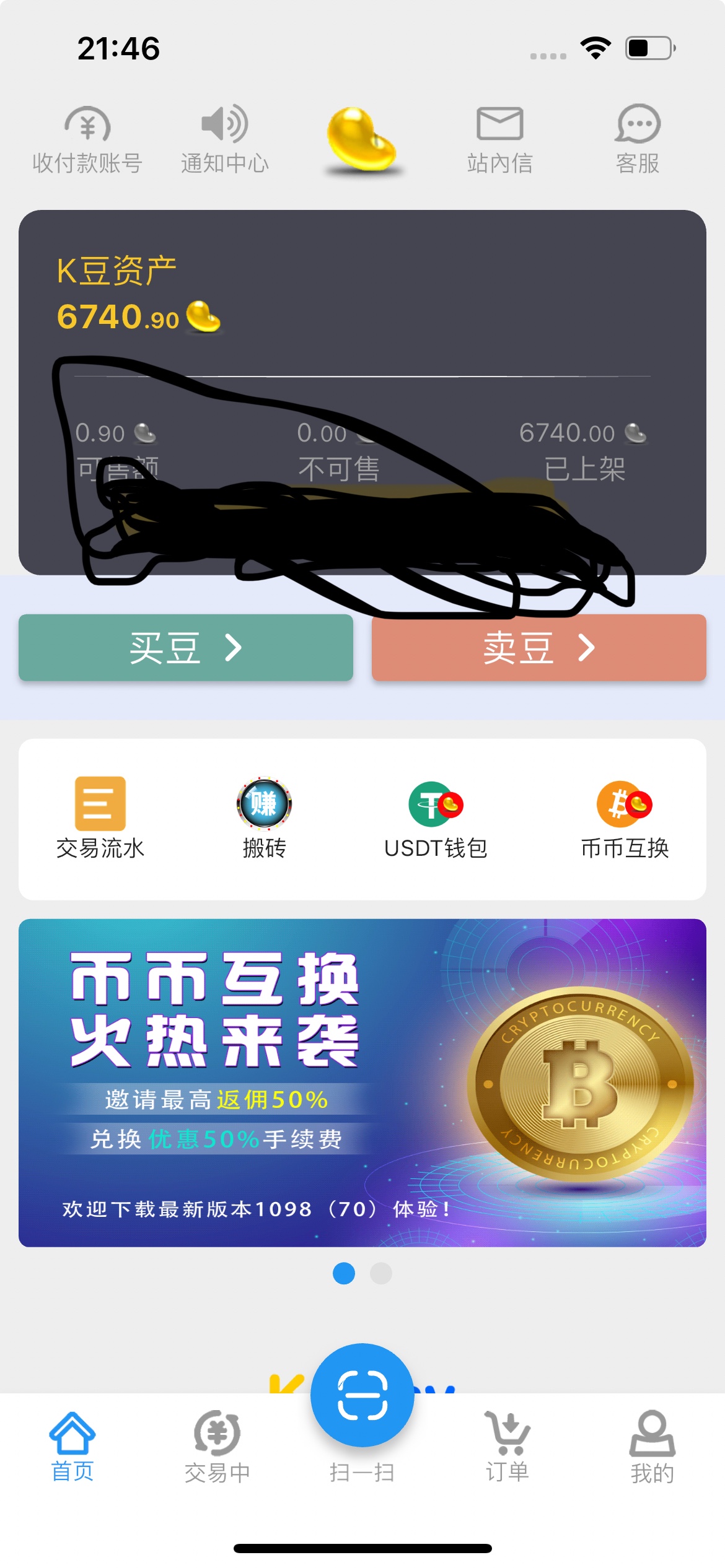Open the 币币互换火热来袭 promo banner
Screen dimensions: 725x1568
coord(362,1082)
